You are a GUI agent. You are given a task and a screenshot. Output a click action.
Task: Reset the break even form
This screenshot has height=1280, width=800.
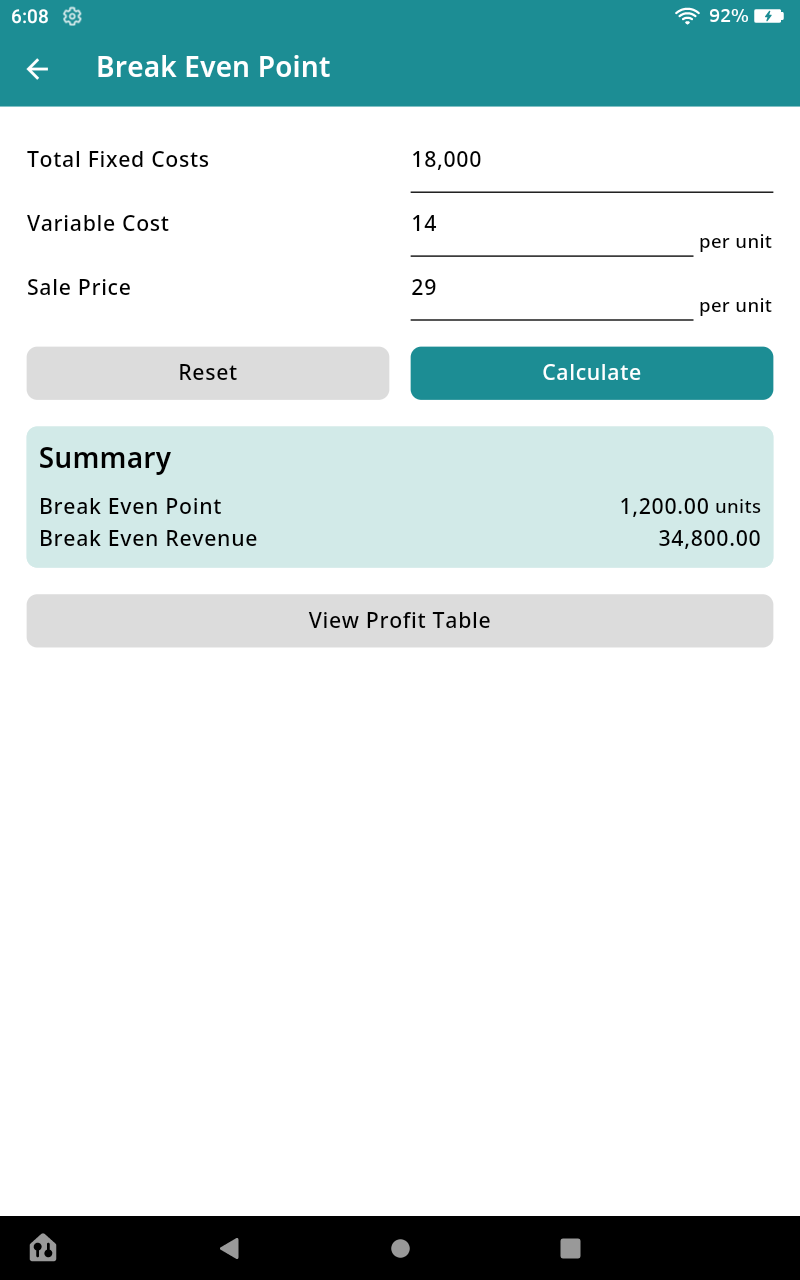click(207, 372)
